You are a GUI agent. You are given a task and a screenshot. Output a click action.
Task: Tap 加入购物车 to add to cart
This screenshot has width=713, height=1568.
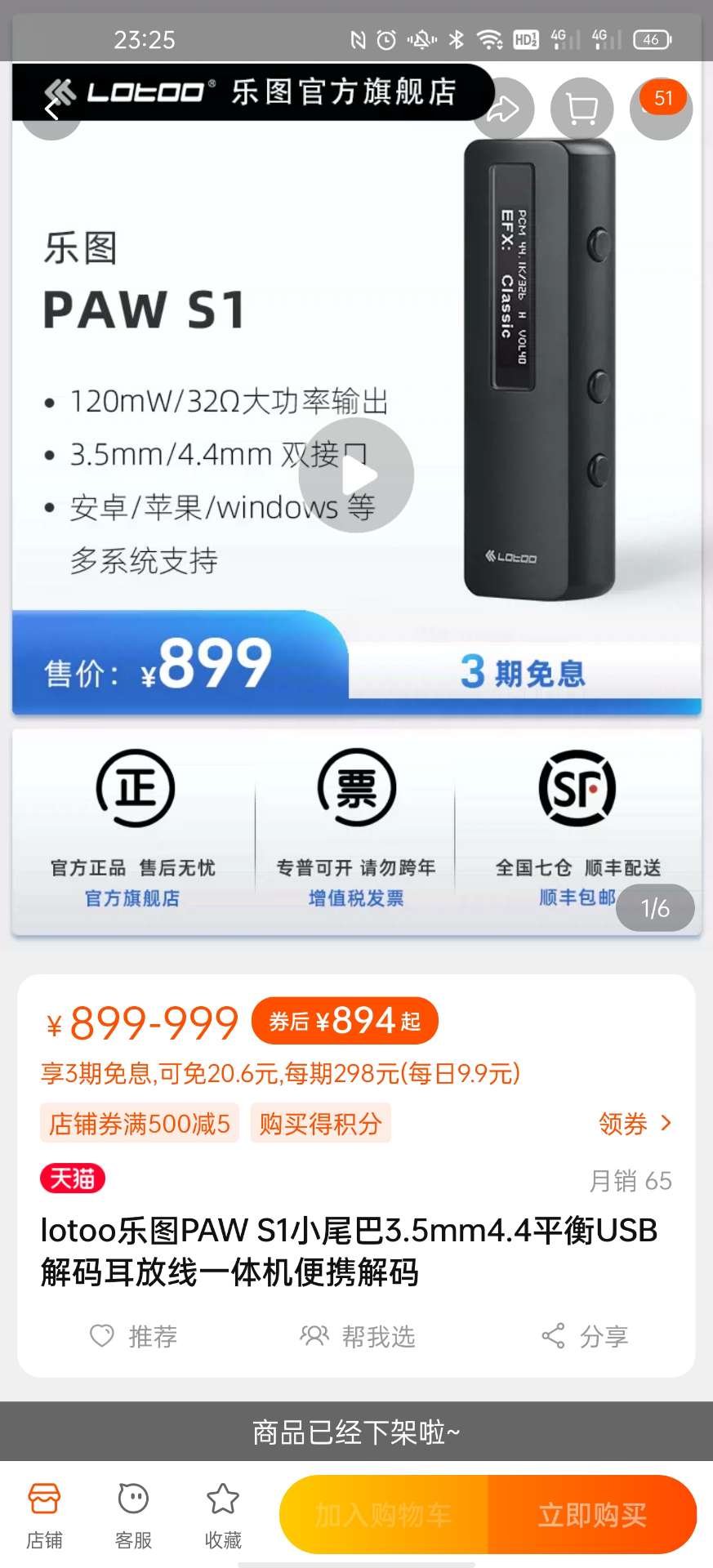point(384,1515)
